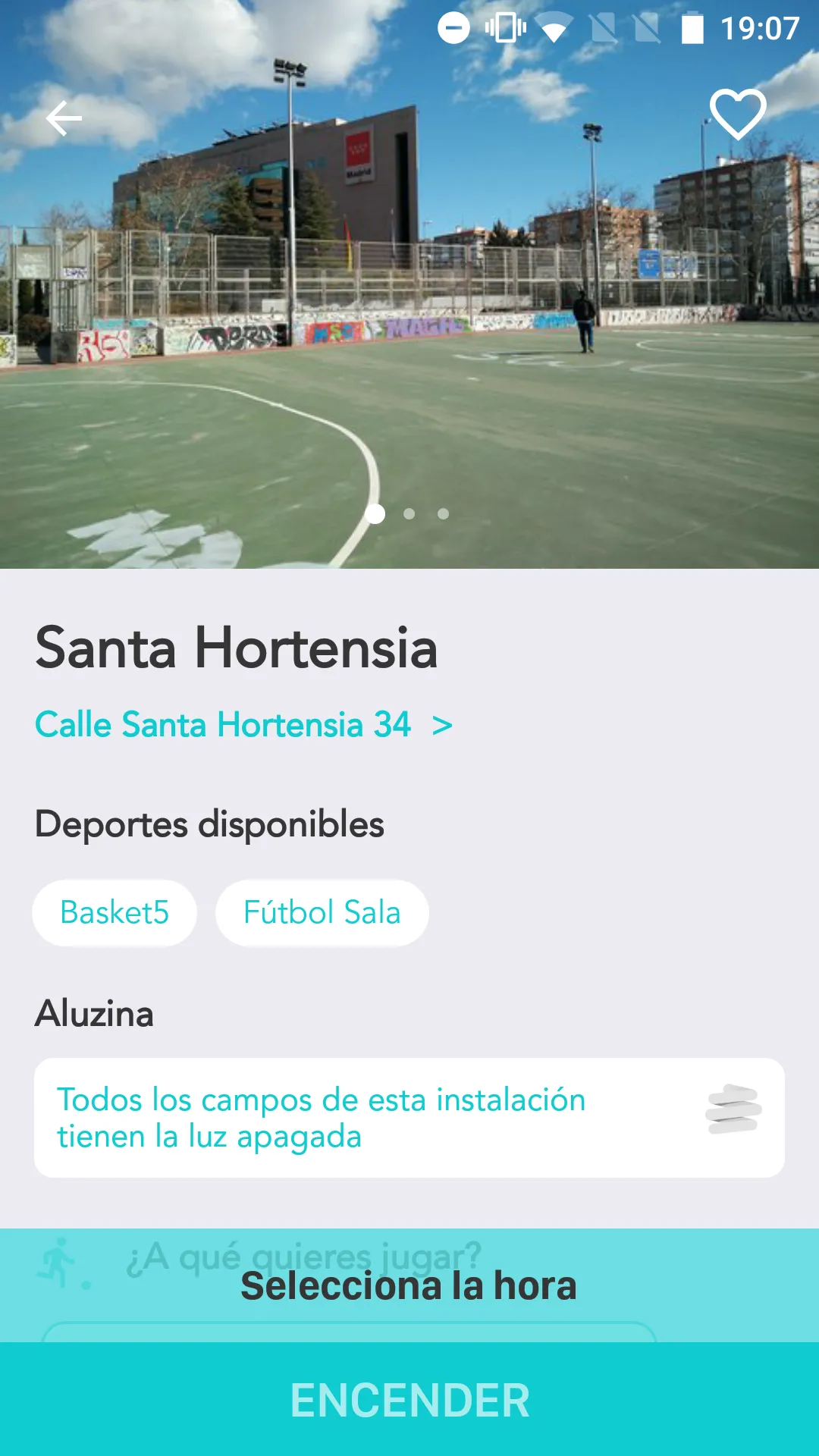Choose the Fútbol Sala chip

[x=322, y=912]
